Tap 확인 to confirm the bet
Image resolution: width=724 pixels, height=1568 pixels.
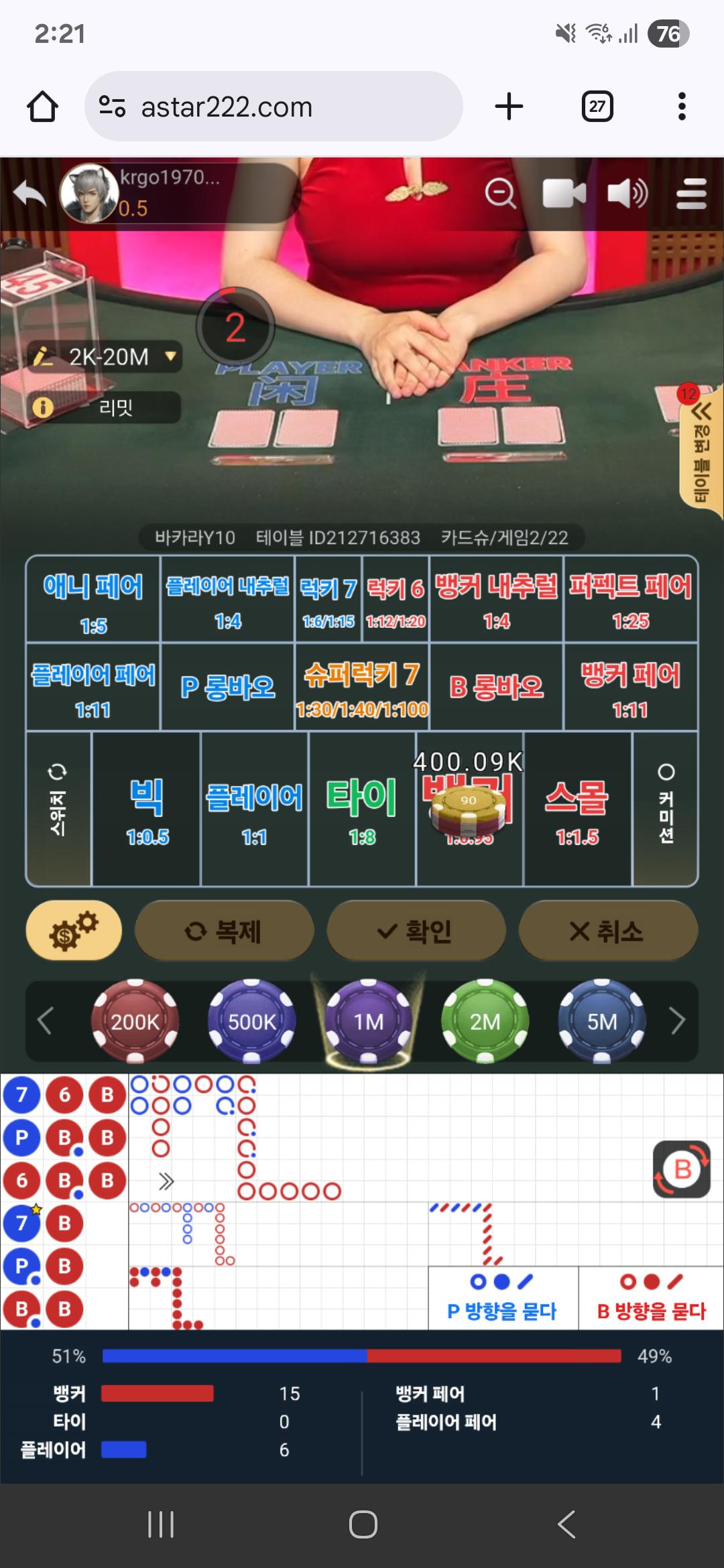tap(416, 931)
